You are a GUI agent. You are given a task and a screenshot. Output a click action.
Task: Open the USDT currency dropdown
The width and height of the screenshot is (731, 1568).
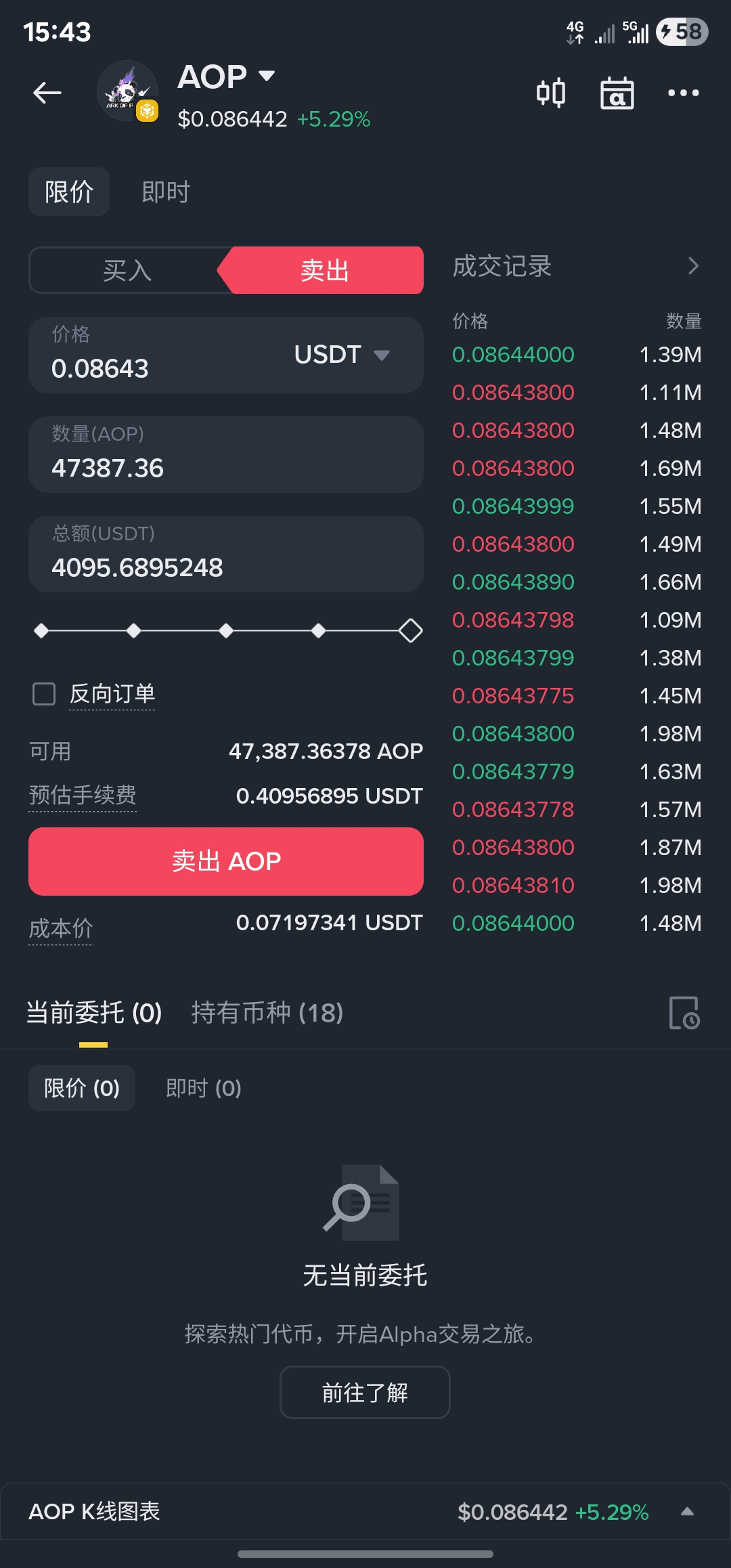[342, 355]
